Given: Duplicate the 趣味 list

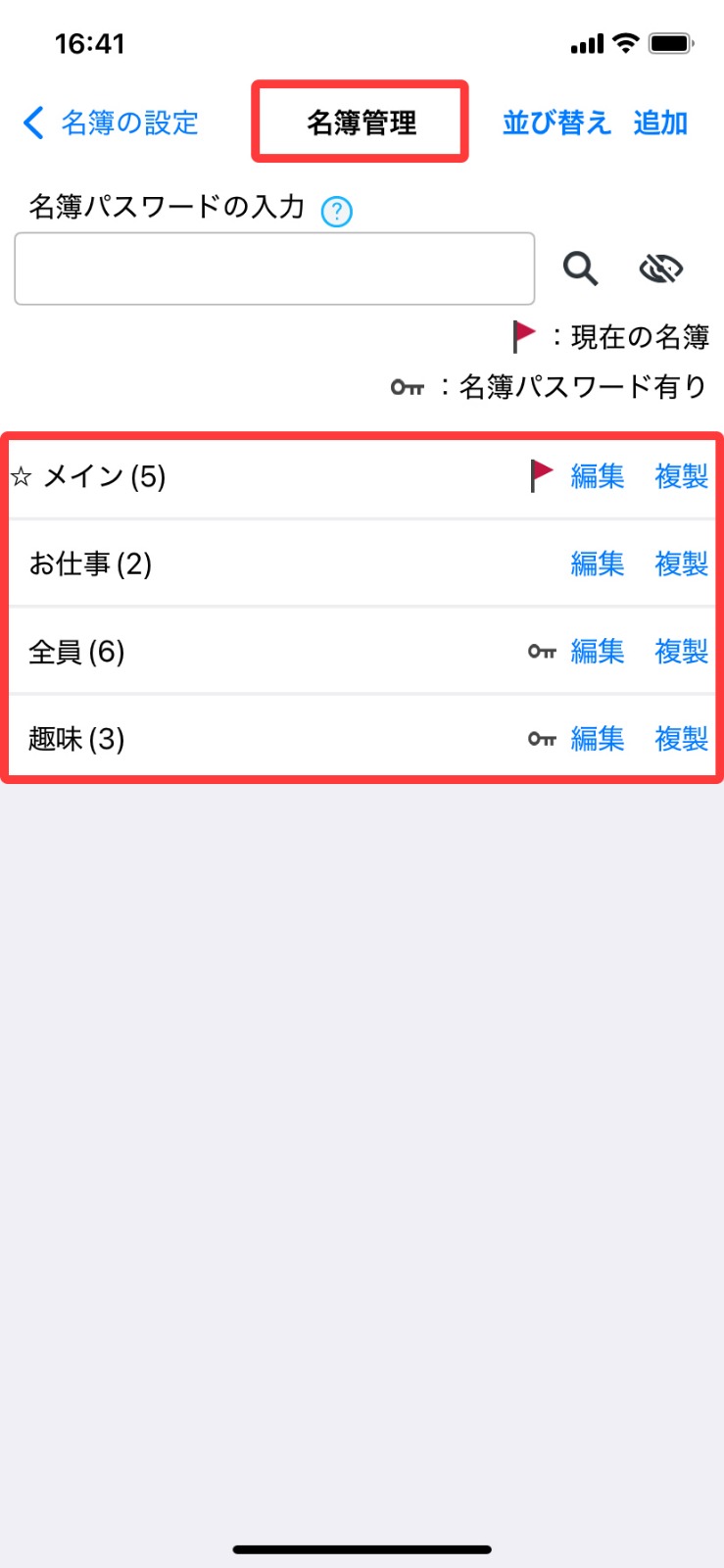Looking at the screenshot, I should point(681,739).
